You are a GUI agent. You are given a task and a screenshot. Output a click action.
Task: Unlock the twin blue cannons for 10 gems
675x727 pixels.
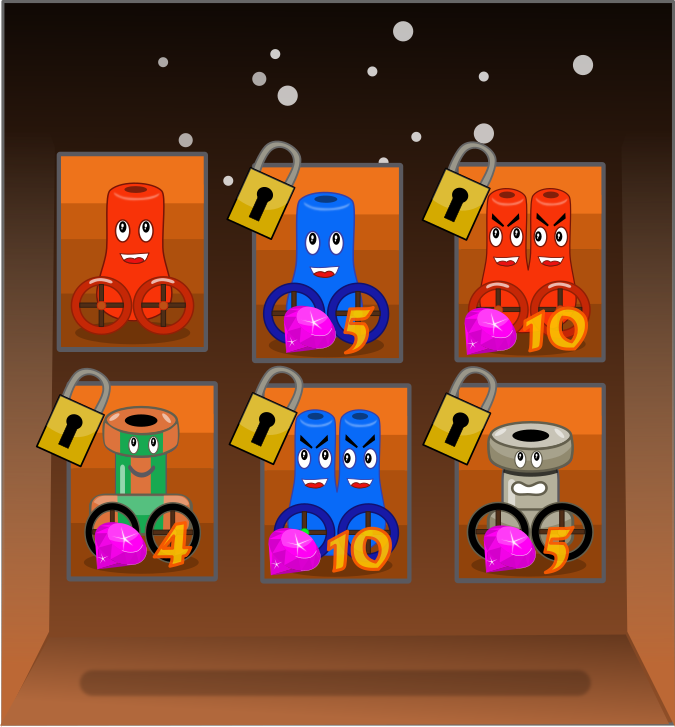(336, 484)
